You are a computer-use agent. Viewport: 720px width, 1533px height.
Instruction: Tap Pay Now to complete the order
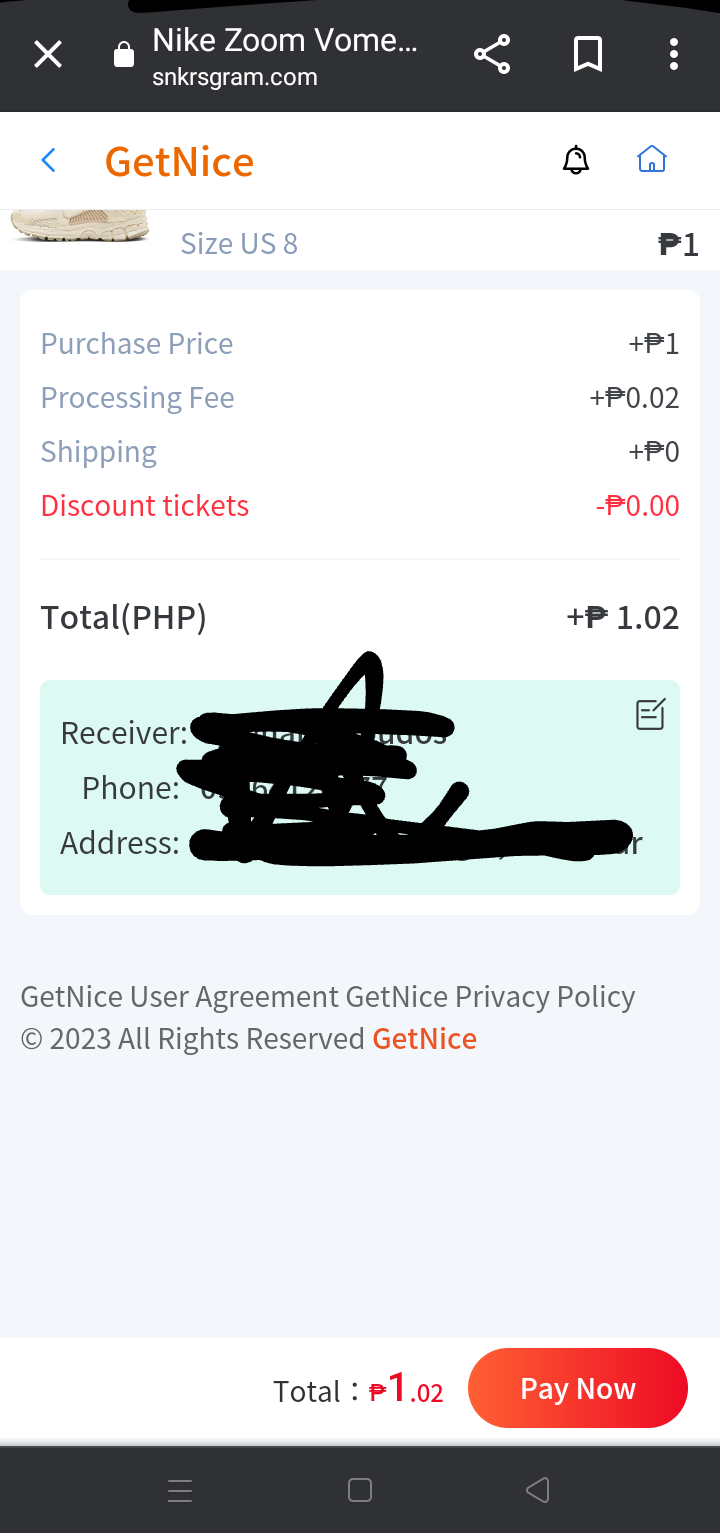(x=578, y=1388)
